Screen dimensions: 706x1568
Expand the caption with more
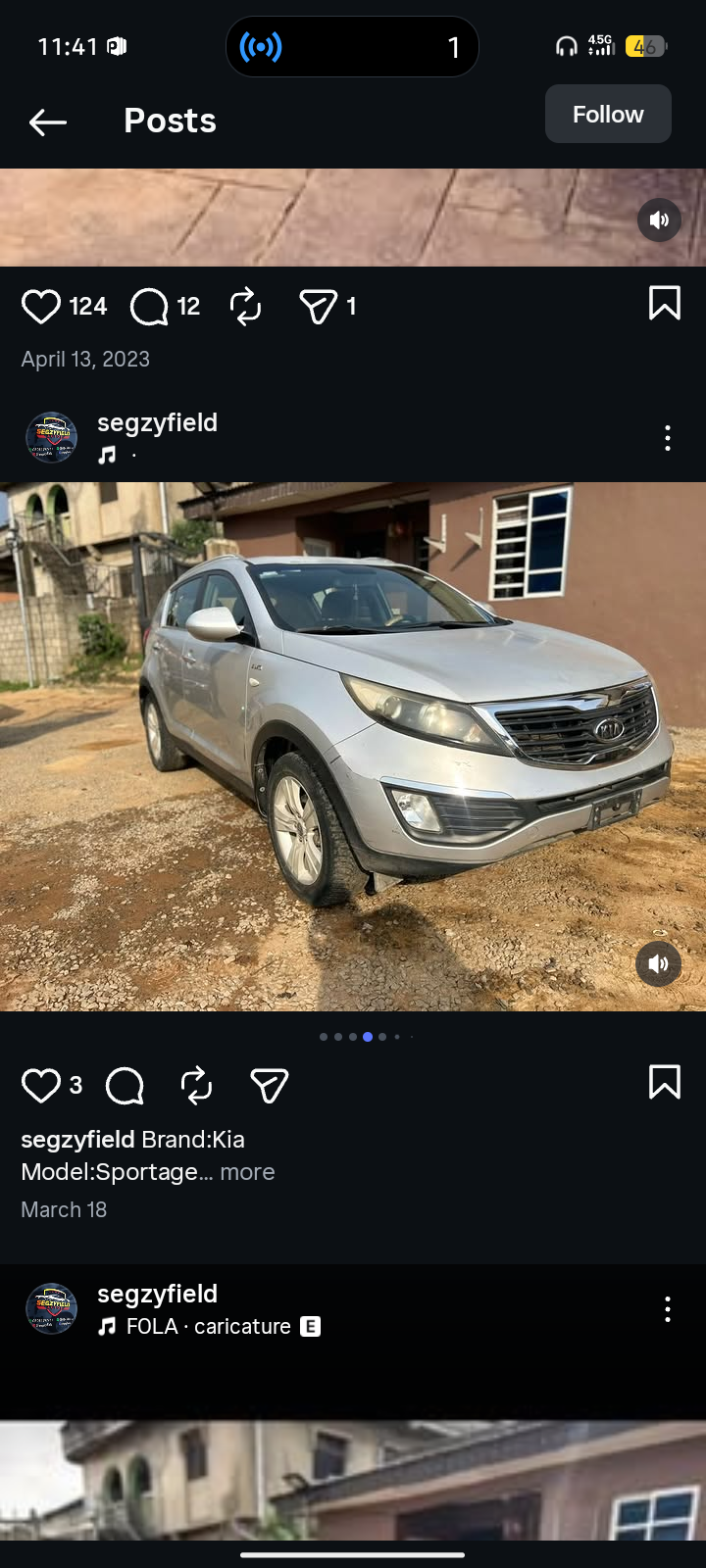pyautogui.click(x=247, y=1172)
